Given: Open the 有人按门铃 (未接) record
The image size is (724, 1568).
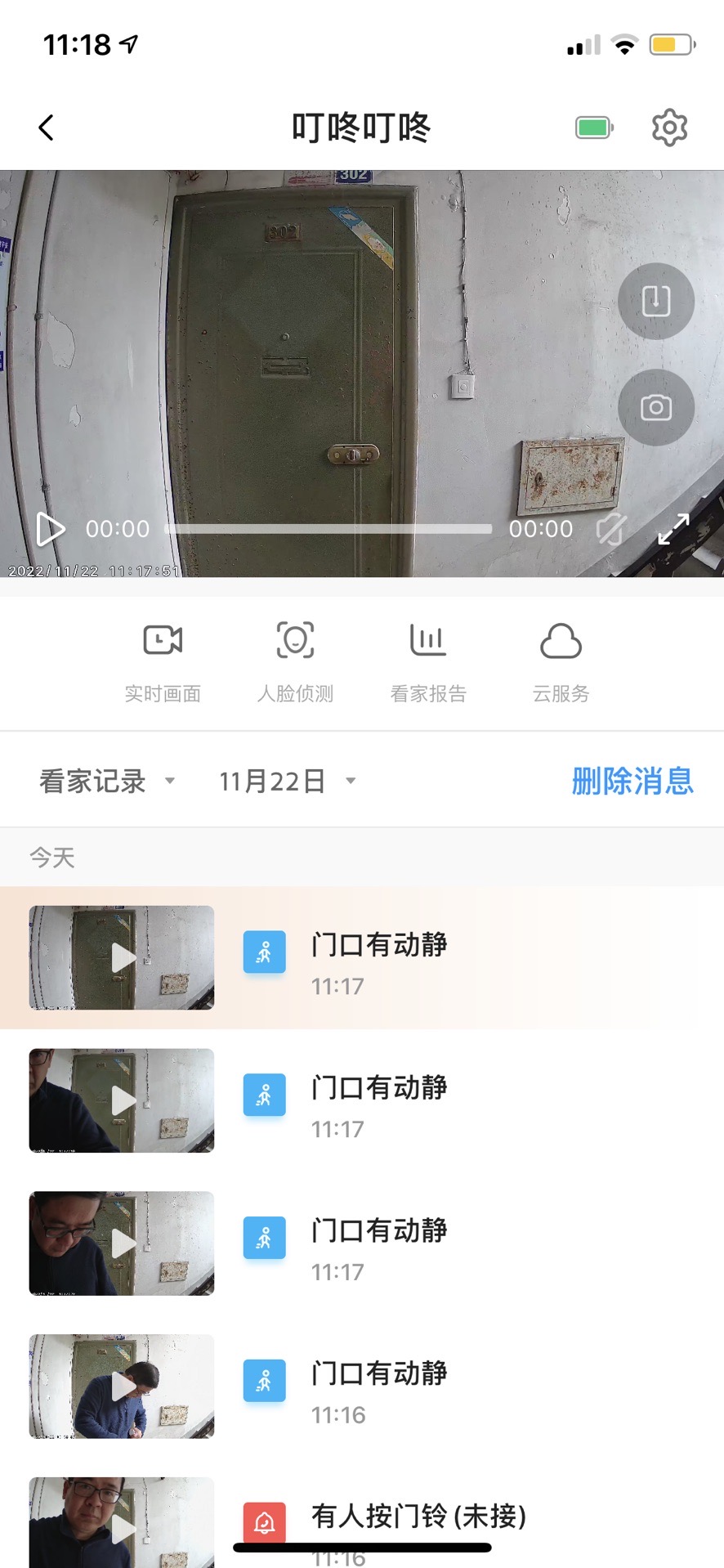Looking at the screenshot, I should click(x=418, y=1516).
